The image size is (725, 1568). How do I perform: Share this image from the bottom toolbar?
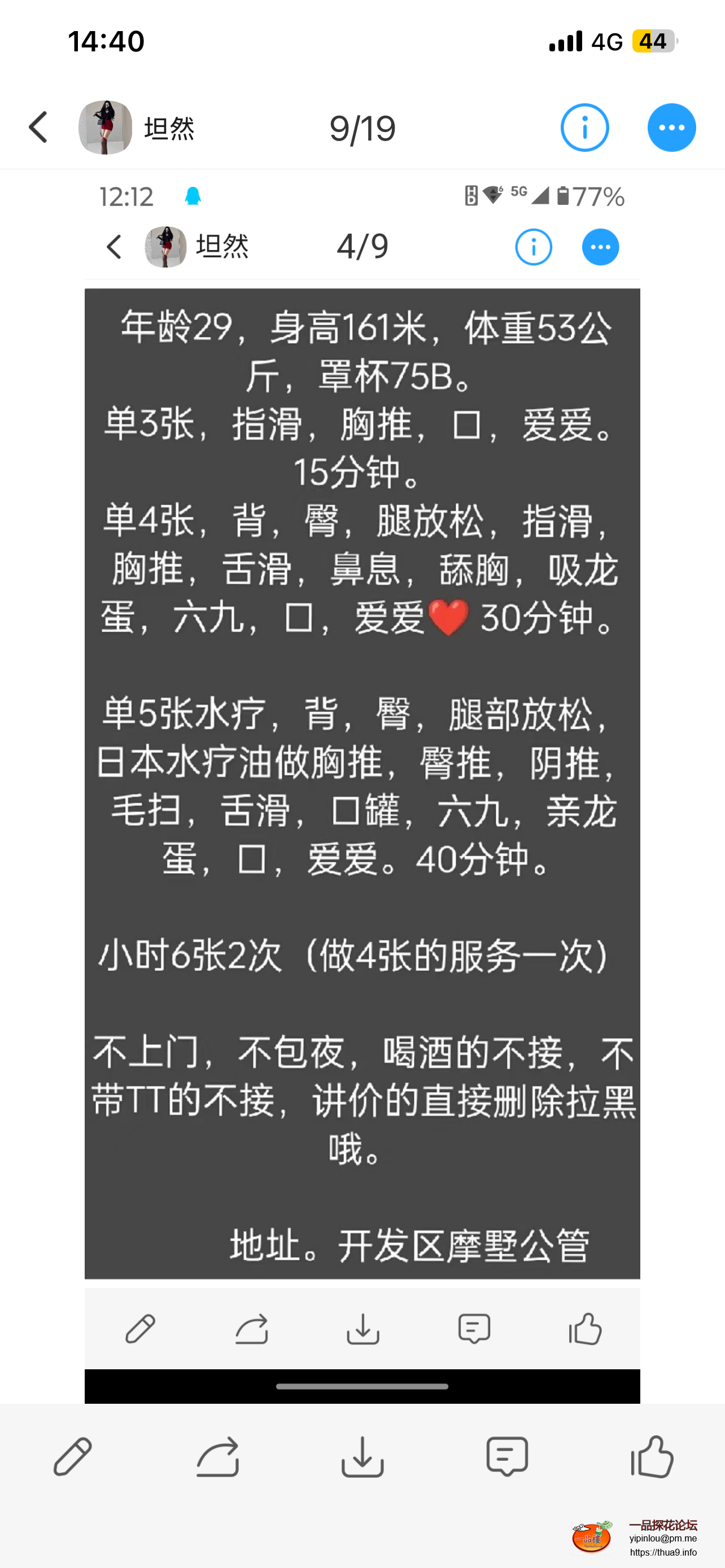pos(217,1456)
